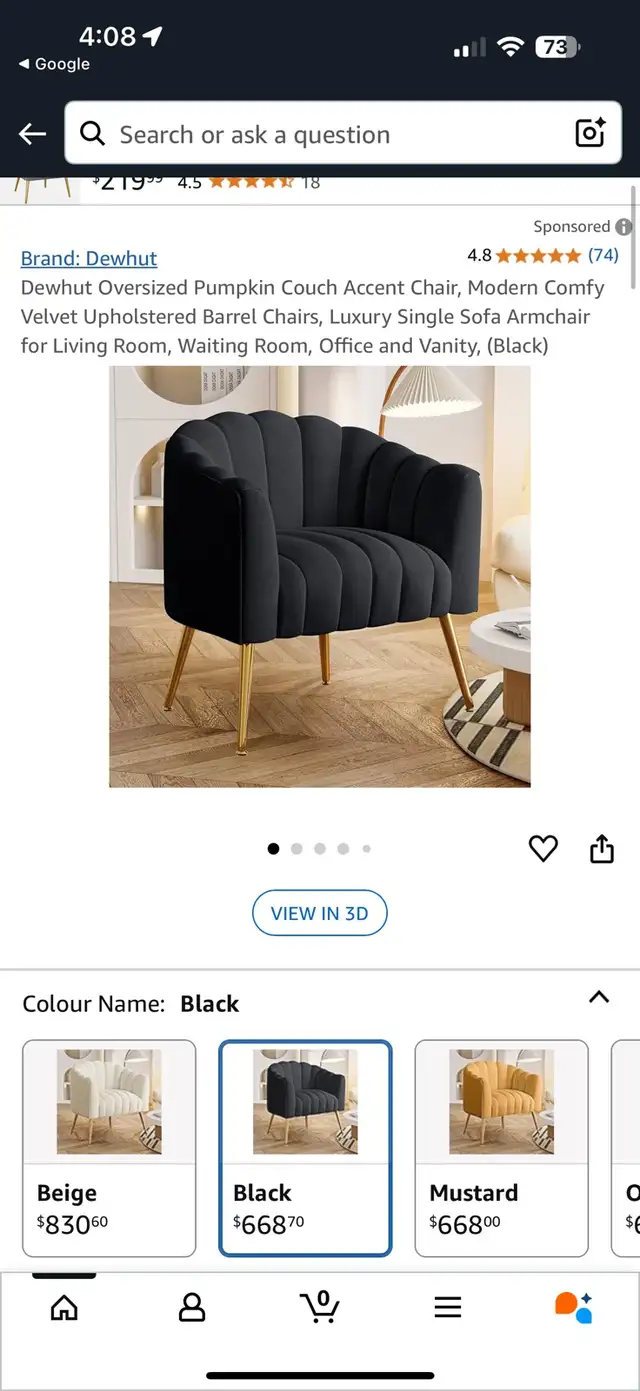This screenshot has width=640, height=1391.
Task: Open the Brand: Dewhut link
Action: [89, 258]
